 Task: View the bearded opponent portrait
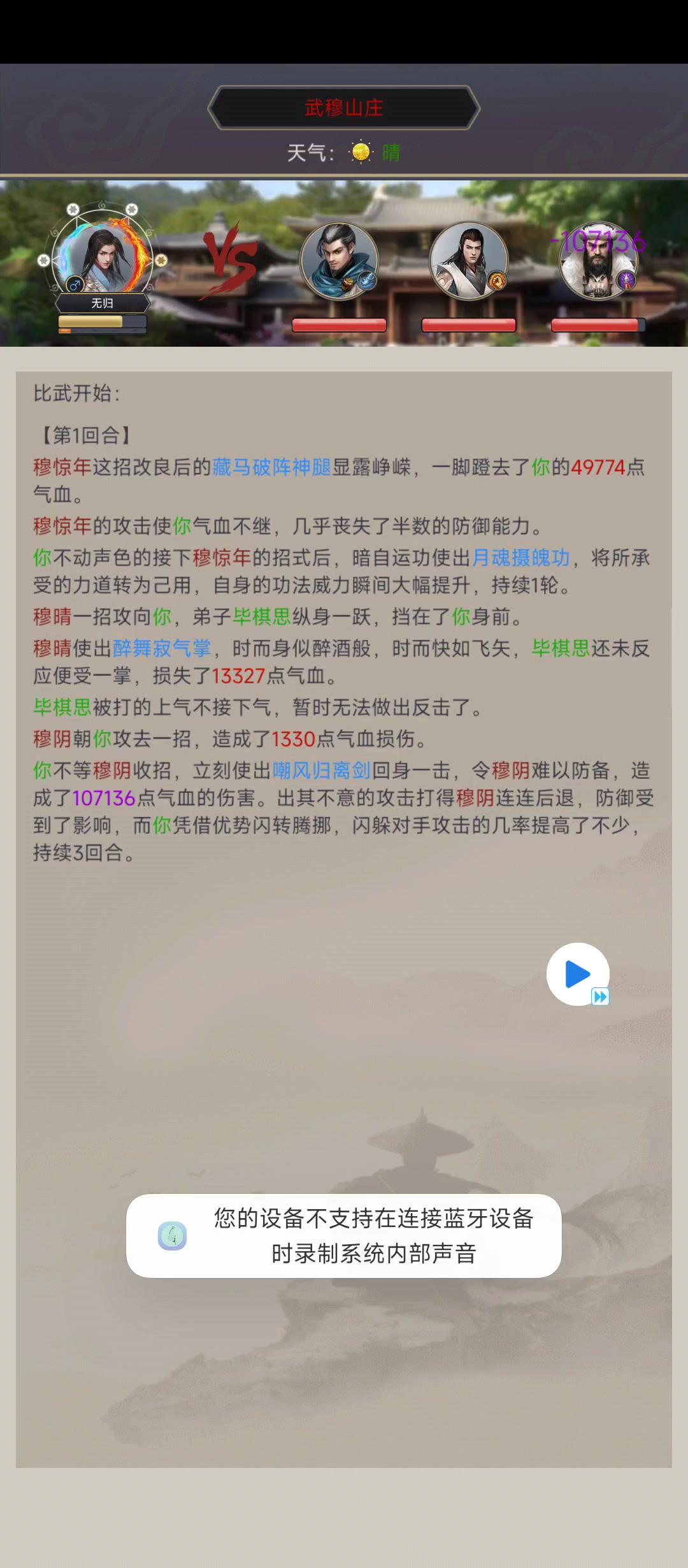(598, 263)
